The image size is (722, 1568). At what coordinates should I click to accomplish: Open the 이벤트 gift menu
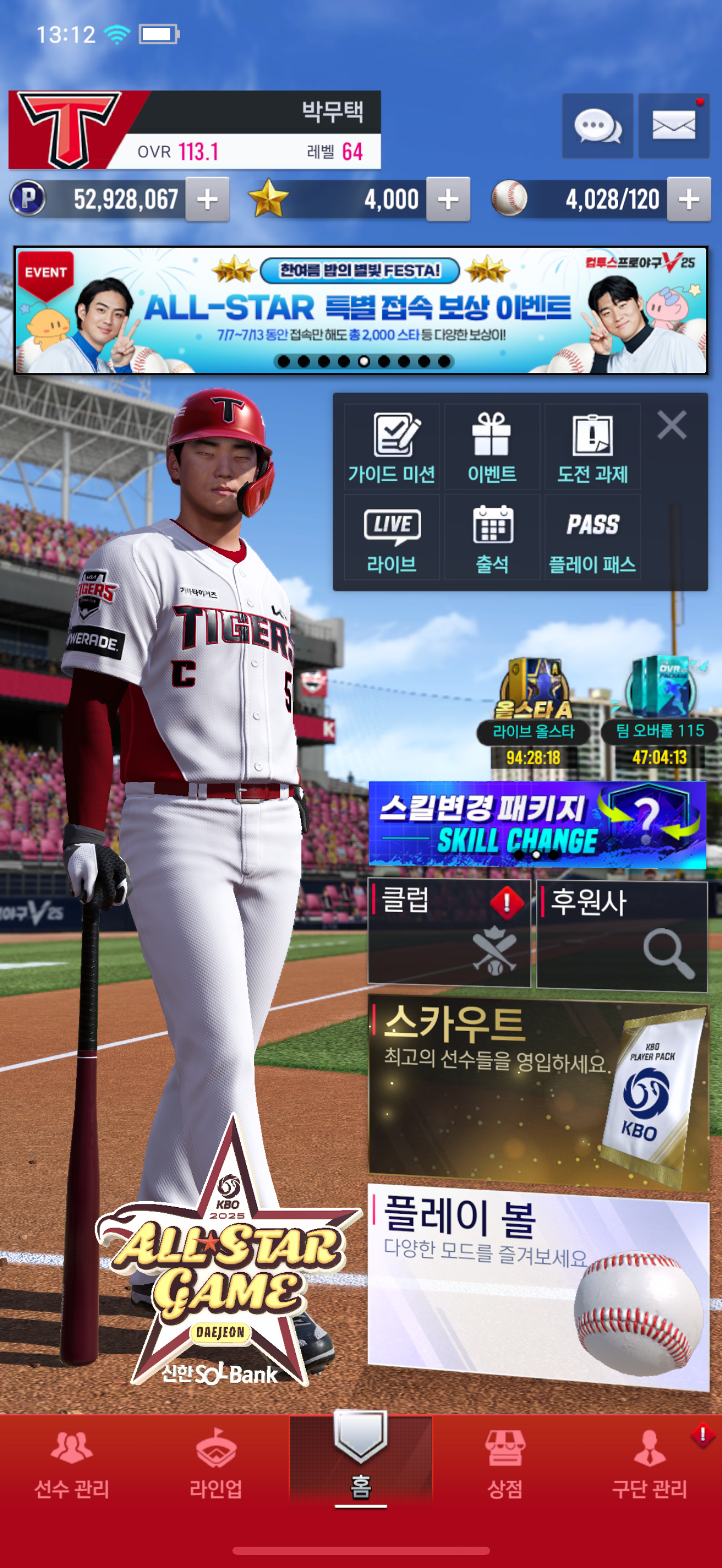click(x=492, y=447)
